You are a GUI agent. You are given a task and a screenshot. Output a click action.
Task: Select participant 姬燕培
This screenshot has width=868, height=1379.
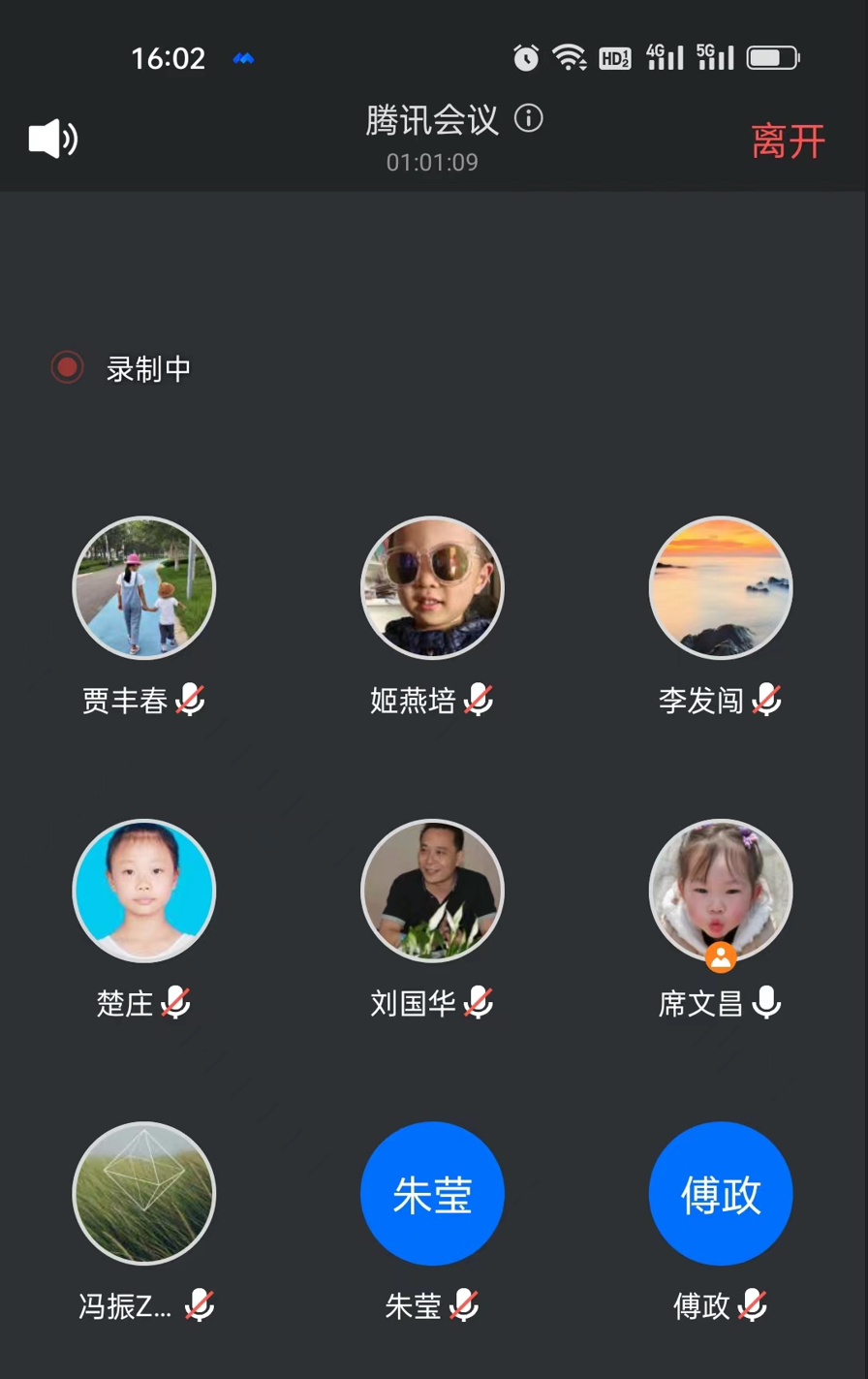pos(432,588)
